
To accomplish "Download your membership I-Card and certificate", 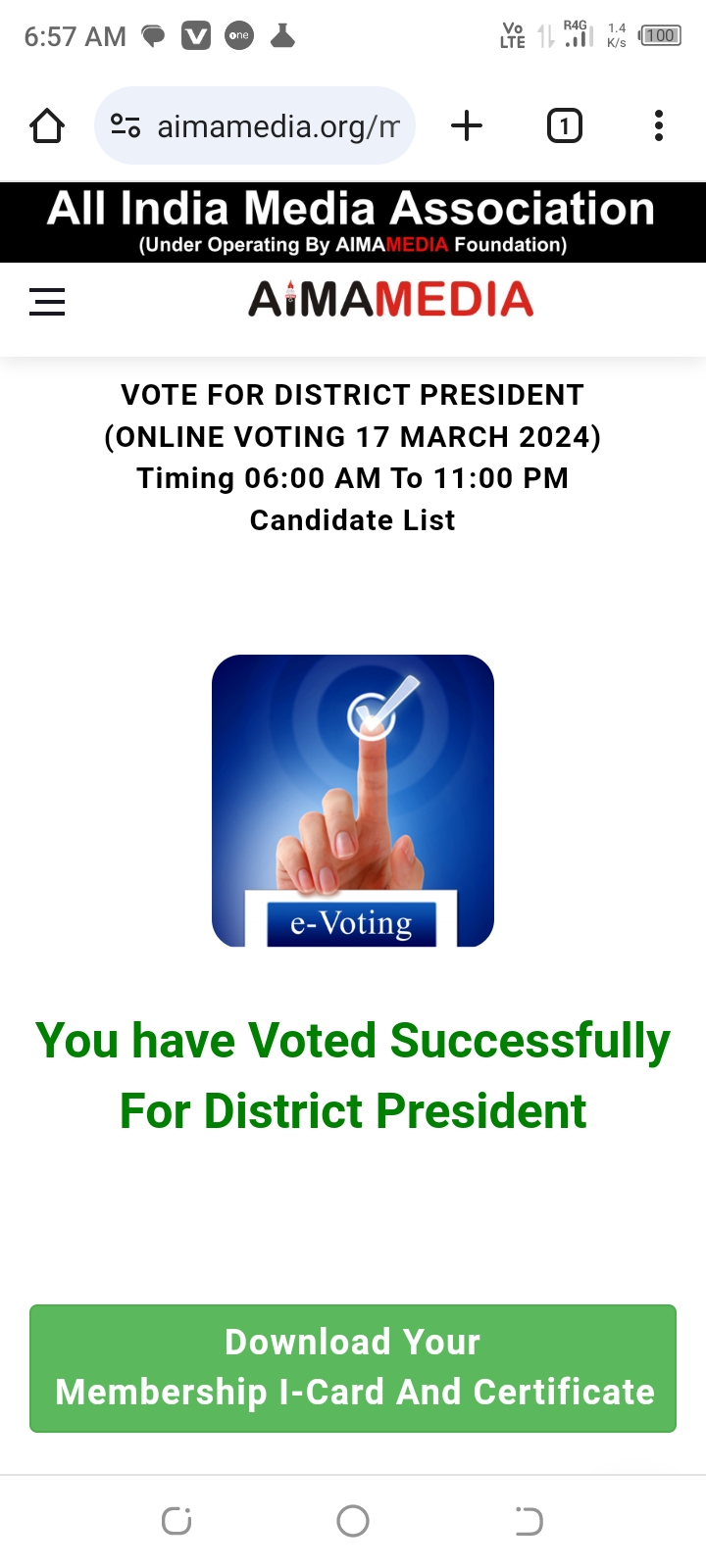I will 353,1368.
